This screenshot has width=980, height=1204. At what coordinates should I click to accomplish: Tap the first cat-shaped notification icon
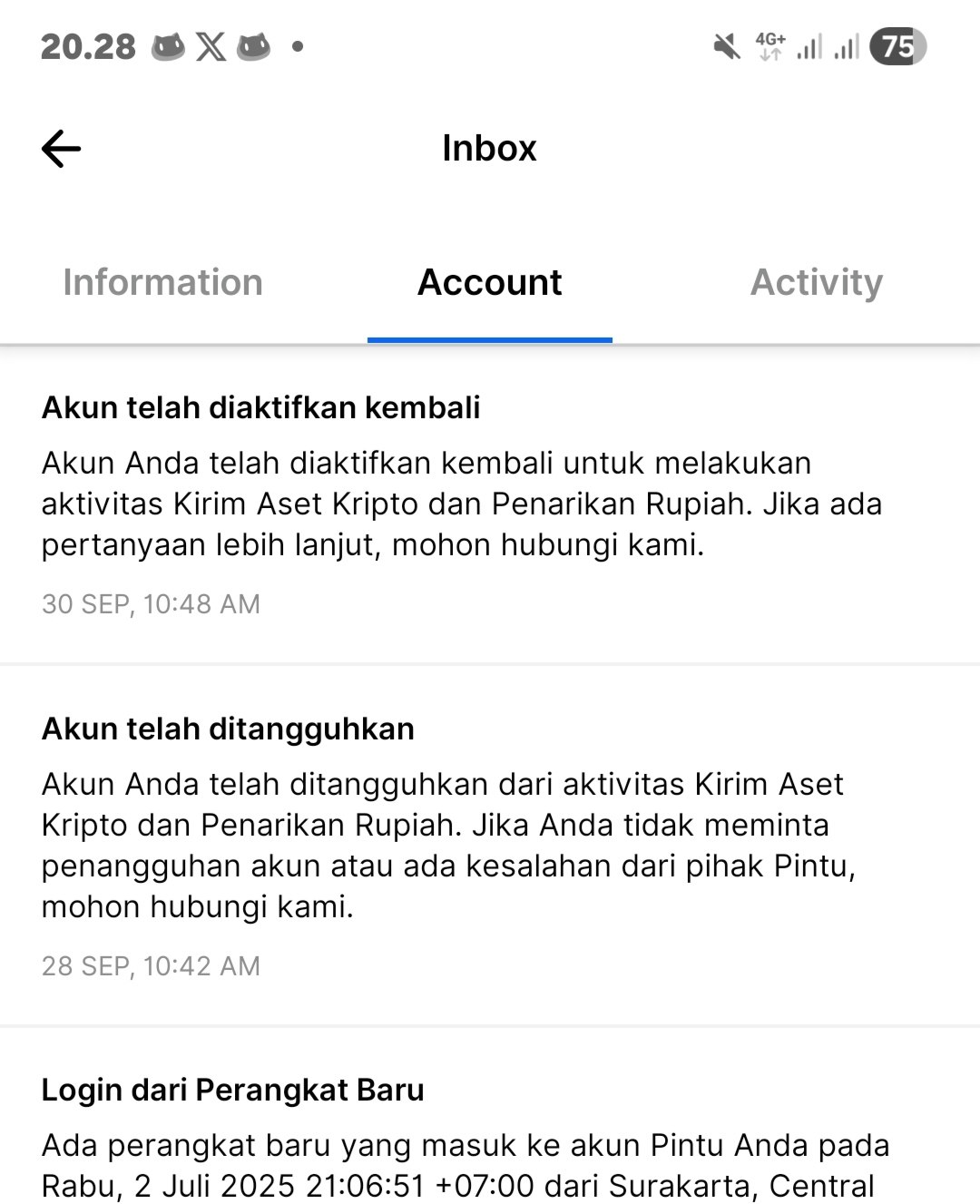169,45
